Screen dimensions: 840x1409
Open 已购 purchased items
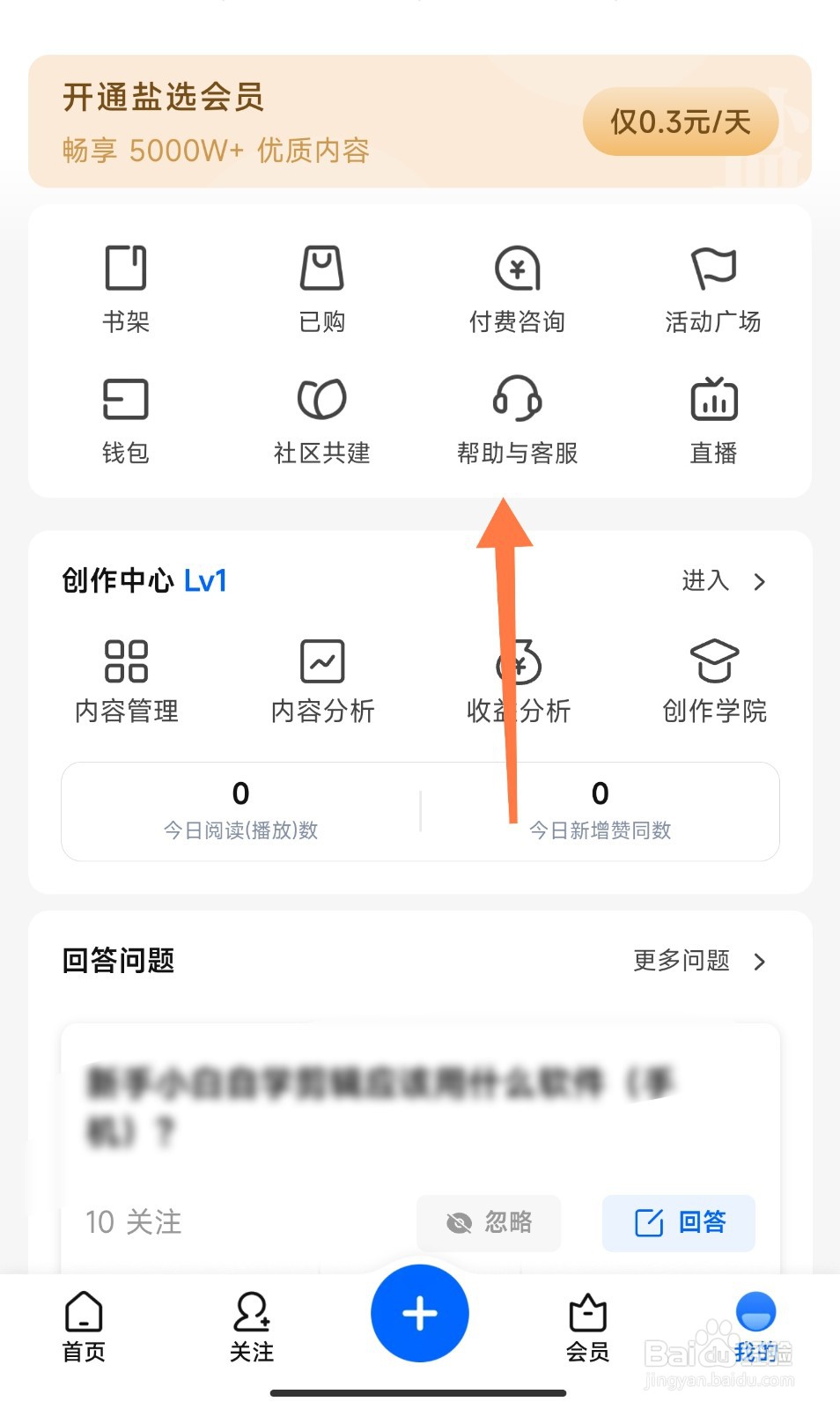[x=321, y=286]
